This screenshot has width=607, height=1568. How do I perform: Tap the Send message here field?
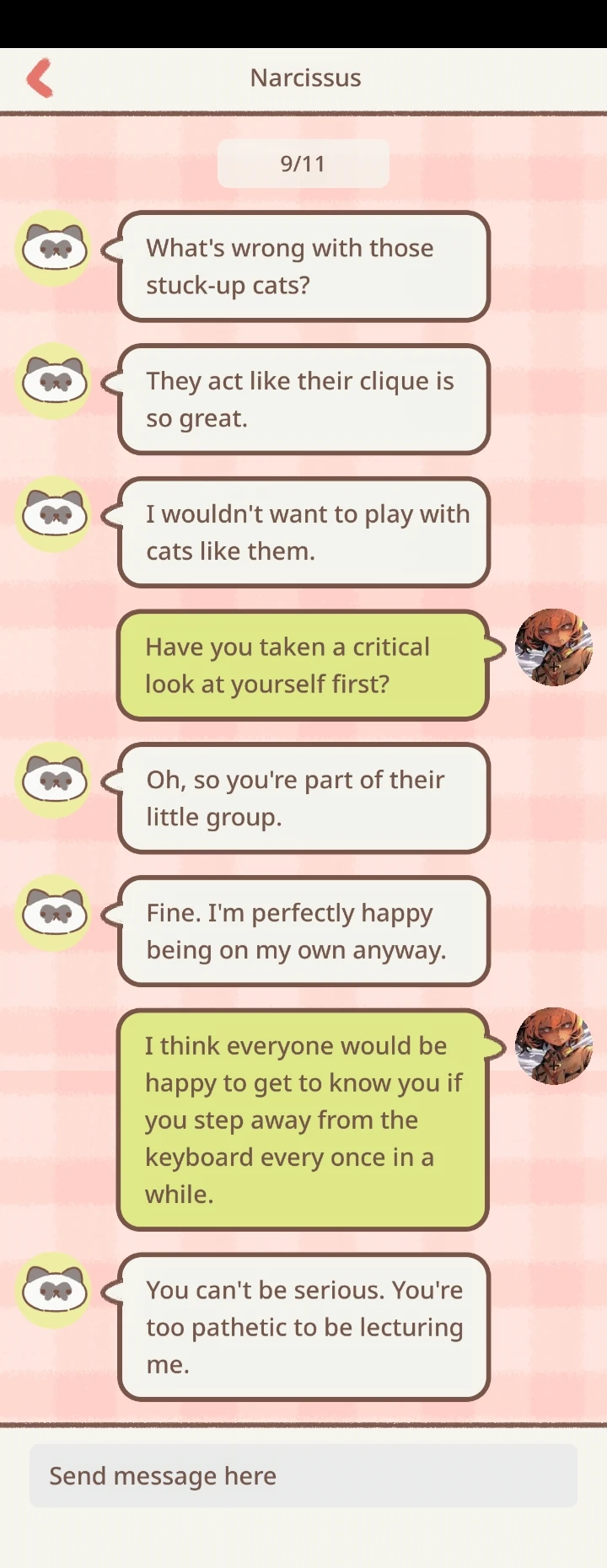[x=303, y=1476]
